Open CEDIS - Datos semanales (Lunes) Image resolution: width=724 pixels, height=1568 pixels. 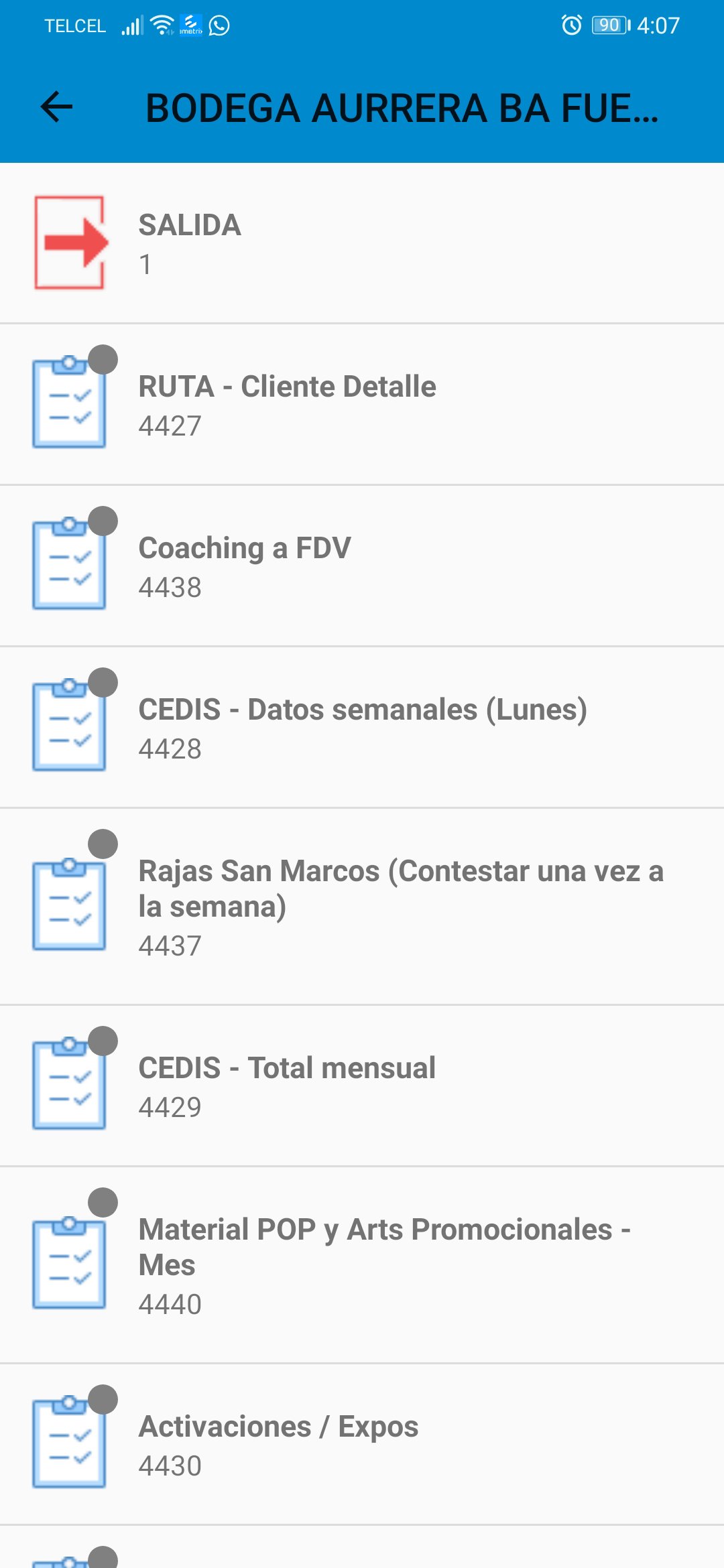362,727
